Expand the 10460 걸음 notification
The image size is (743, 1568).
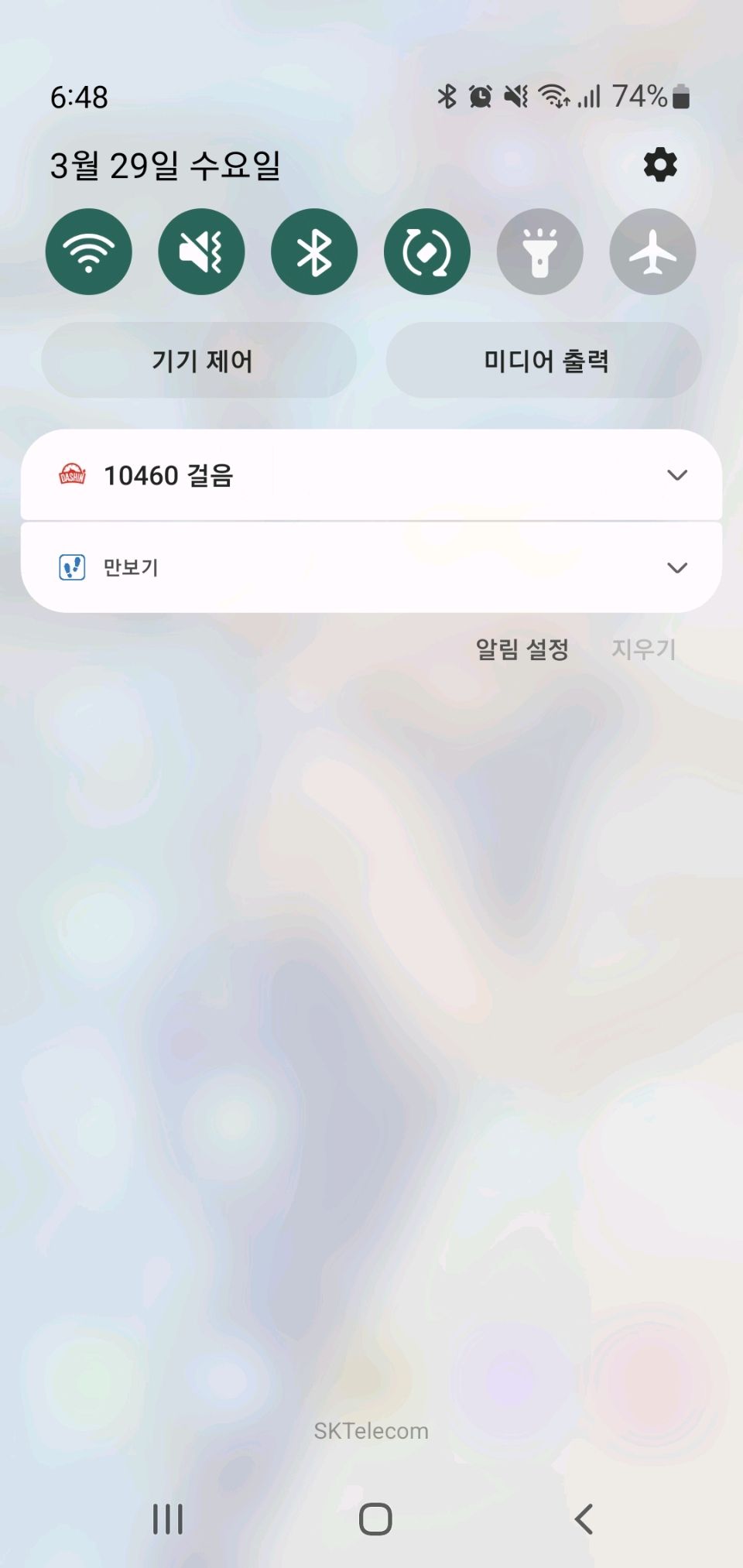676,475
